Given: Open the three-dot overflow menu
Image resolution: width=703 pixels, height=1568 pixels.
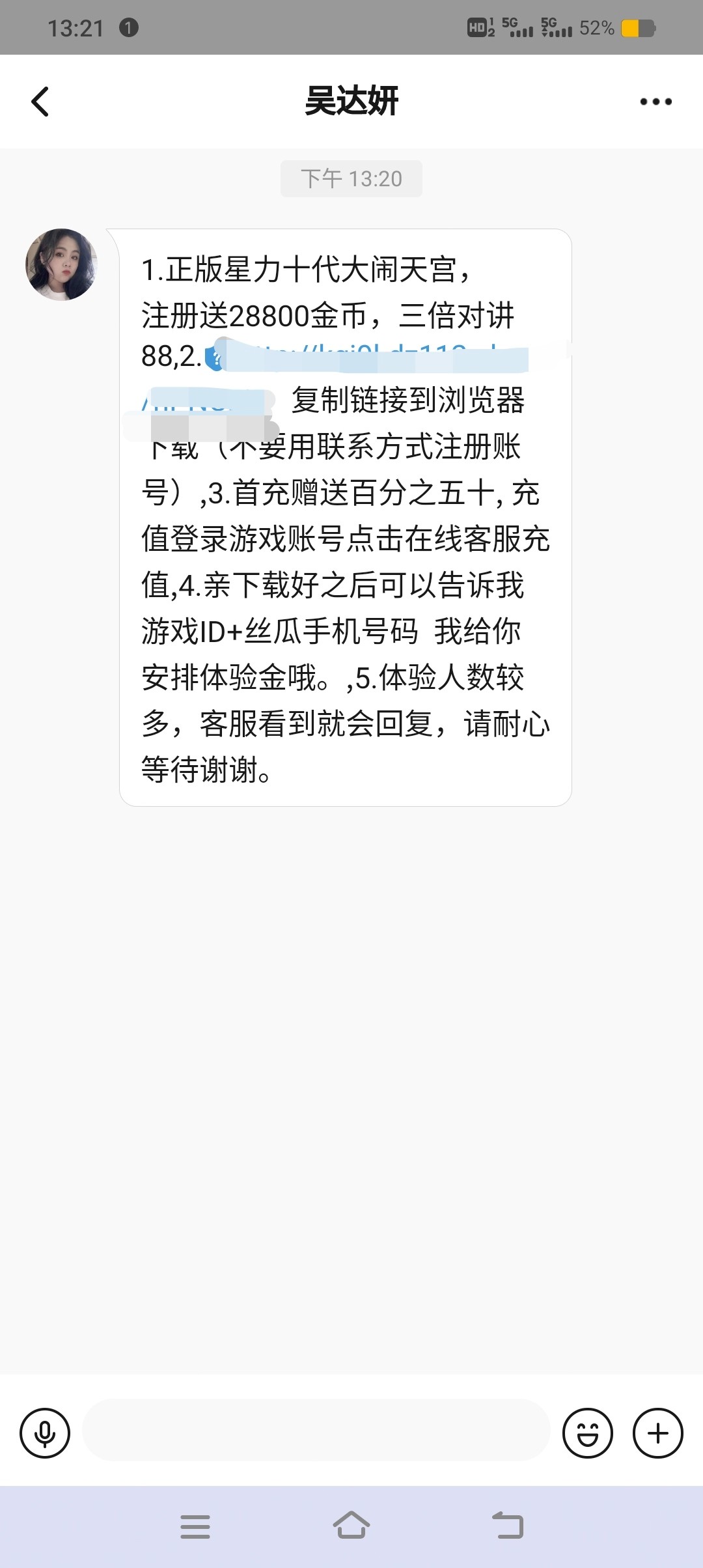Looking at the screenshot, I should 655,102.
